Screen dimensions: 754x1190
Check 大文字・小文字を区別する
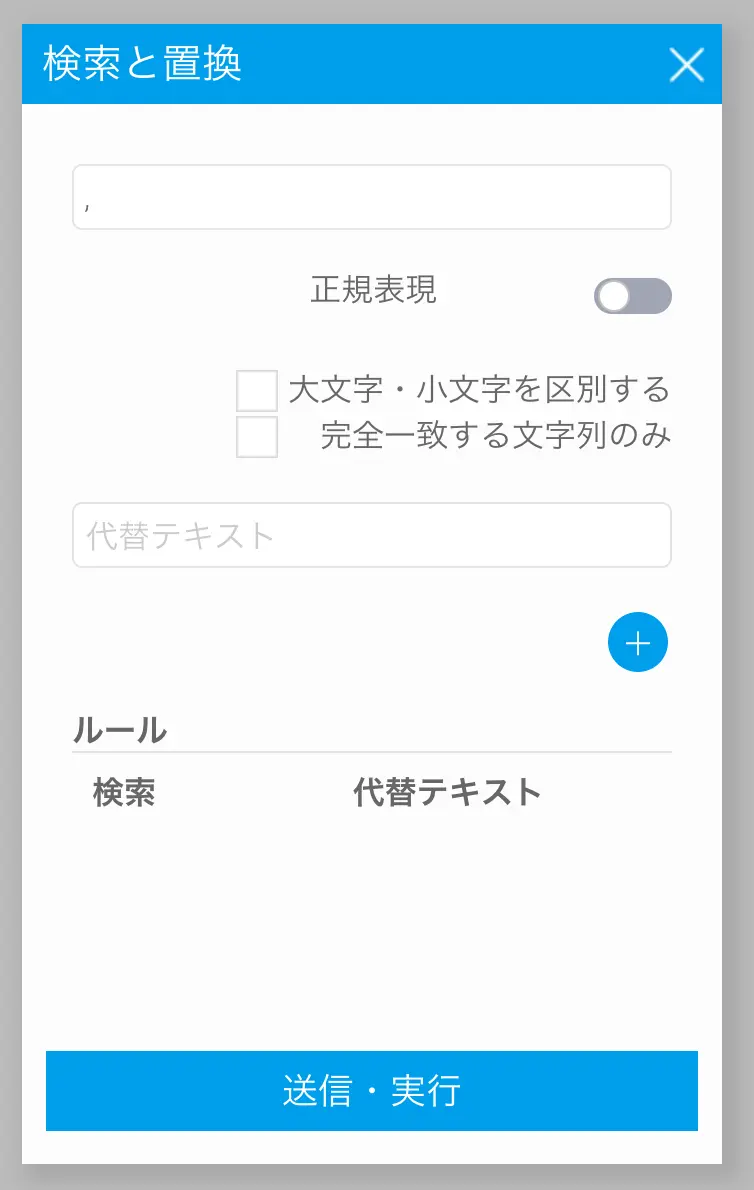pos(257,390)
